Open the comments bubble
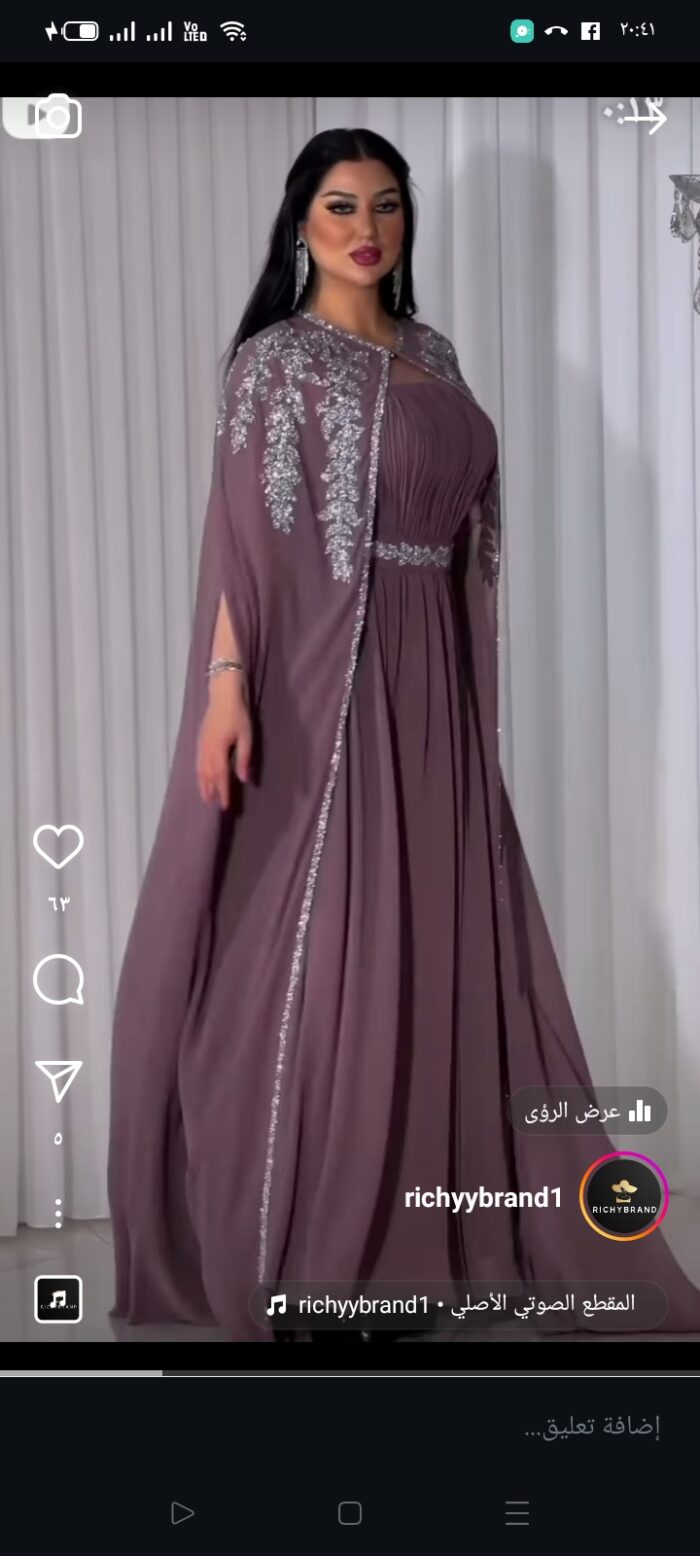 [x=58, y=979]
